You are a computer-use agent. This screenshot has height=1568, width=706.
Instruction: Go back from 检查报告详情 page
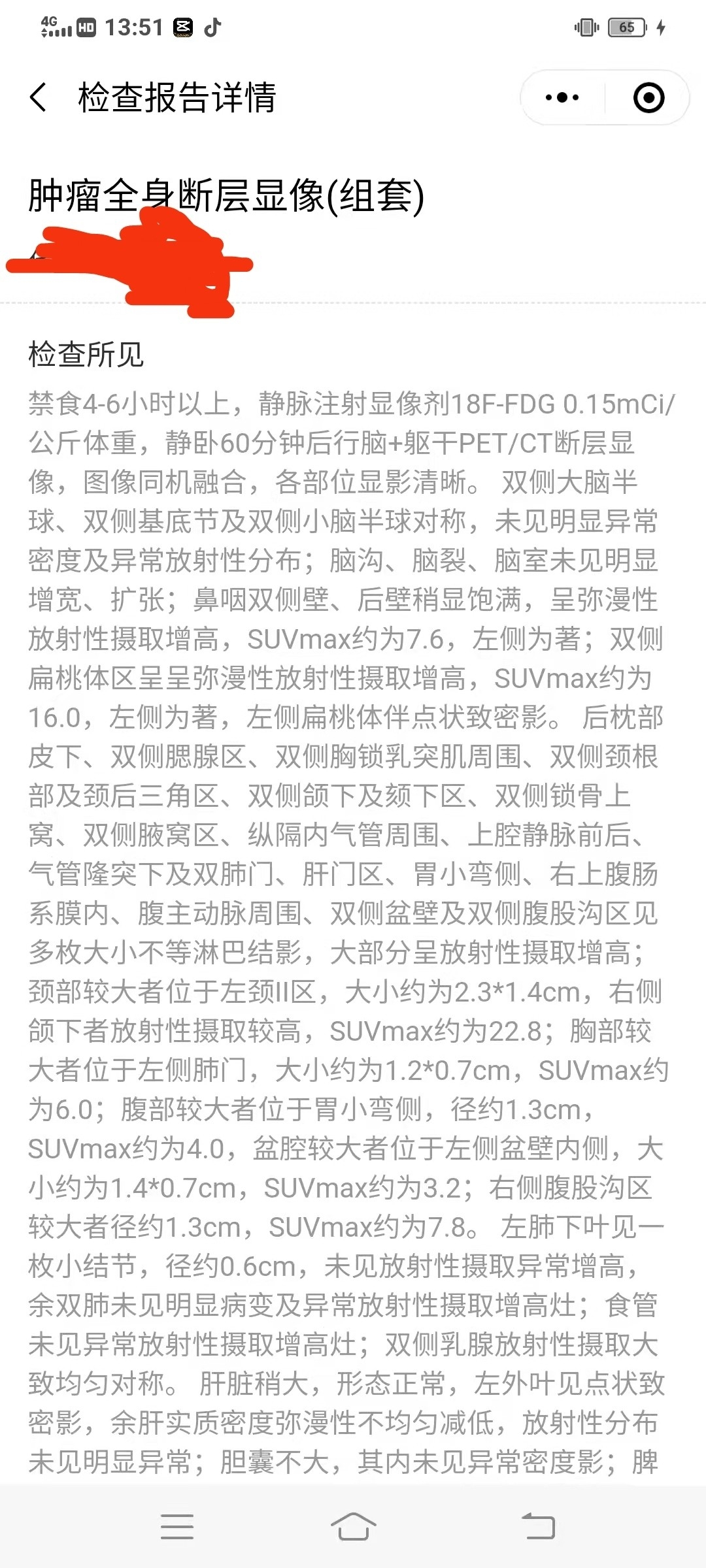click(39, 98)
